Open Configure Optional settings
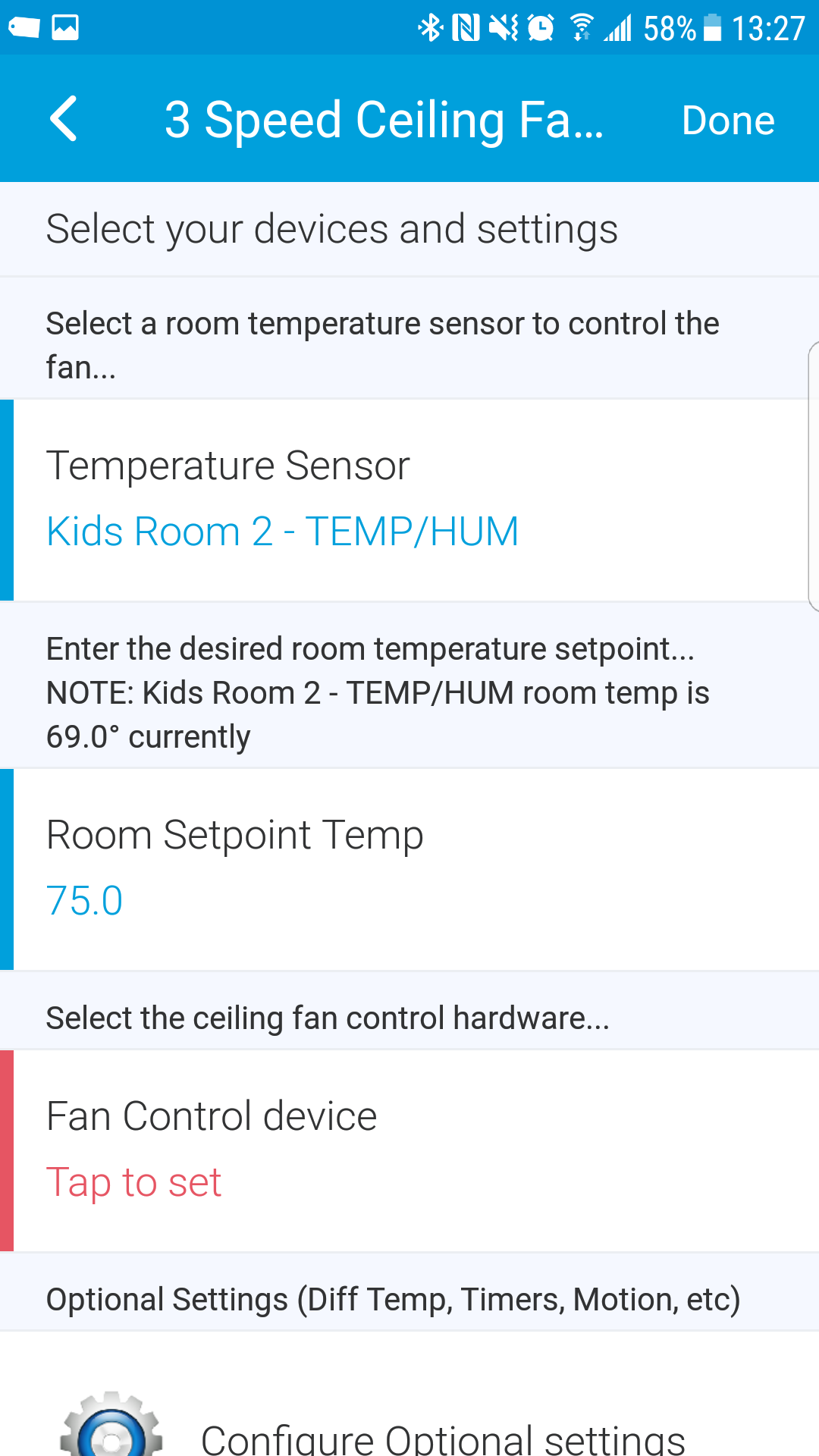Viewport: 819px width, 1456px height. [x=443, y=1436]
